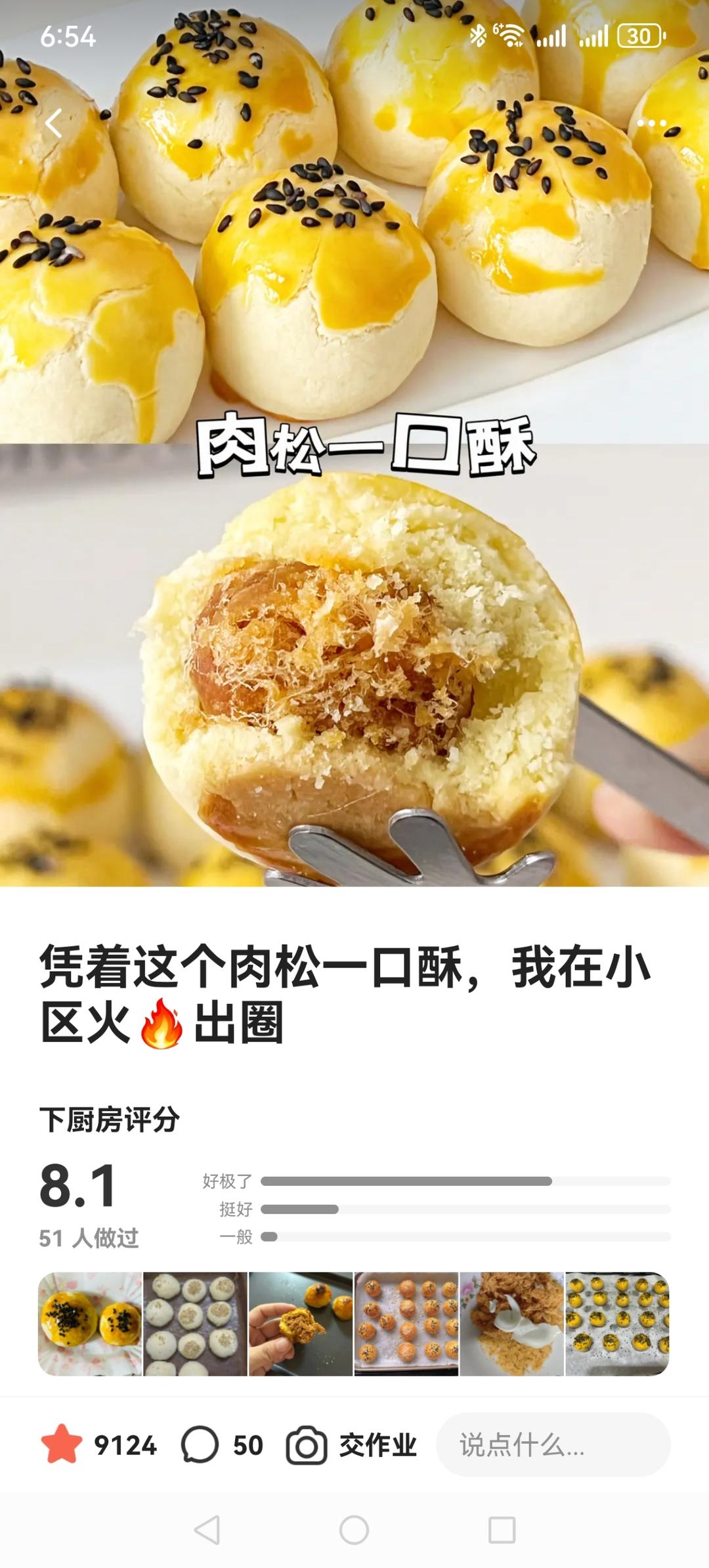Click the Bluetooth icon in status bar

pos(479,38)
